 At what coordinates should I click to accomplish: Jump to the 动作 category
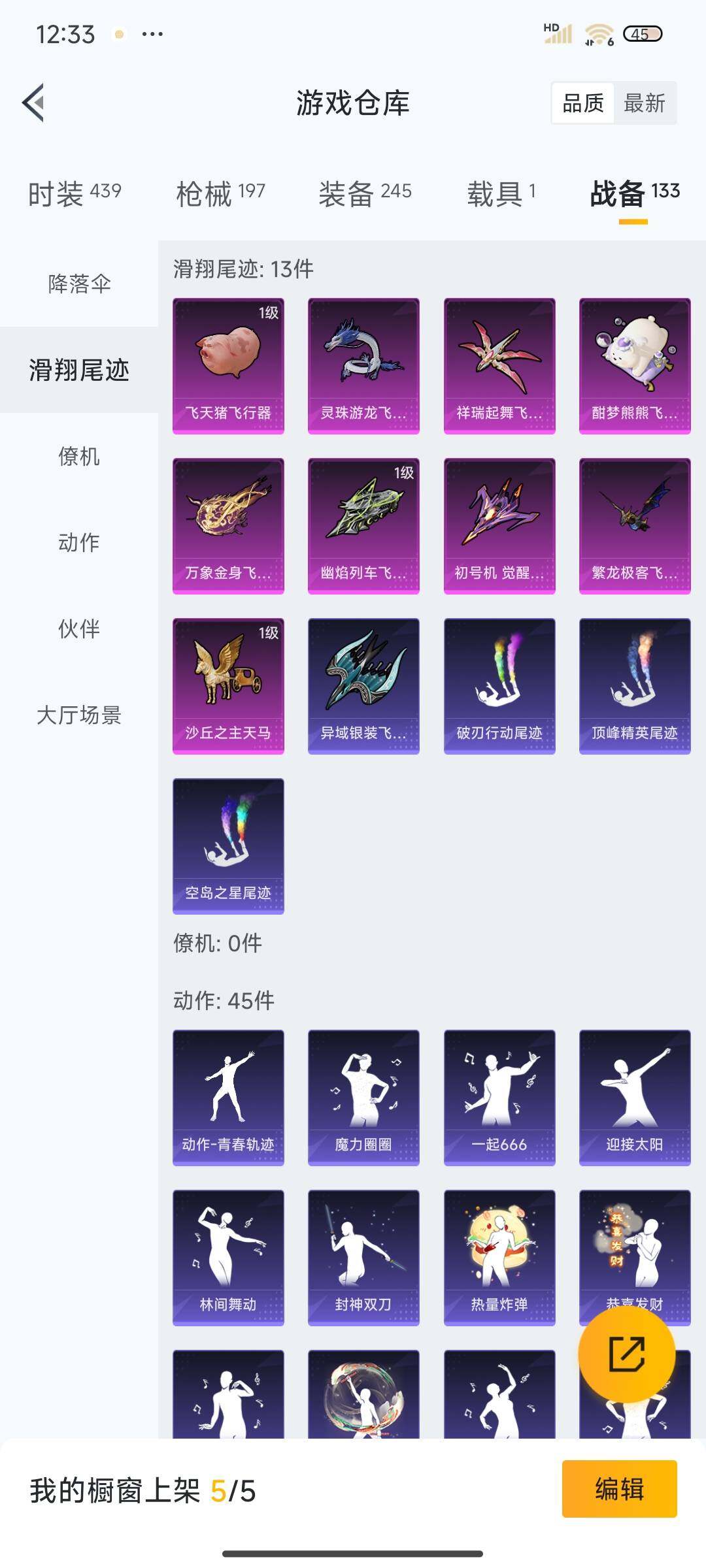pyautogui.click(x=79, y=542)
